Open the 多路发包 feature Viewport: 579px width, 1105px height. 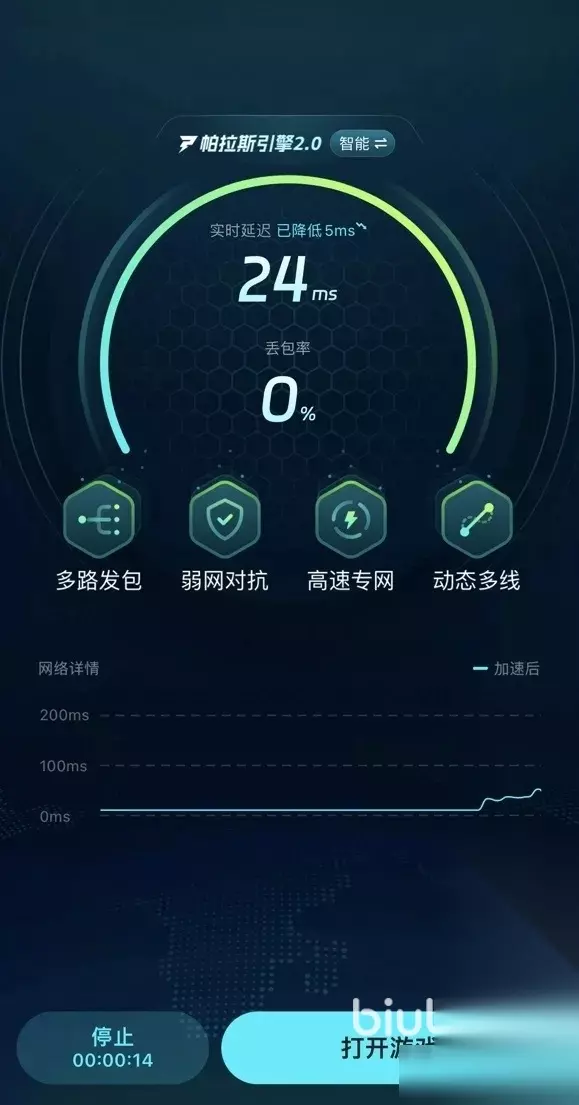[99, 537]
